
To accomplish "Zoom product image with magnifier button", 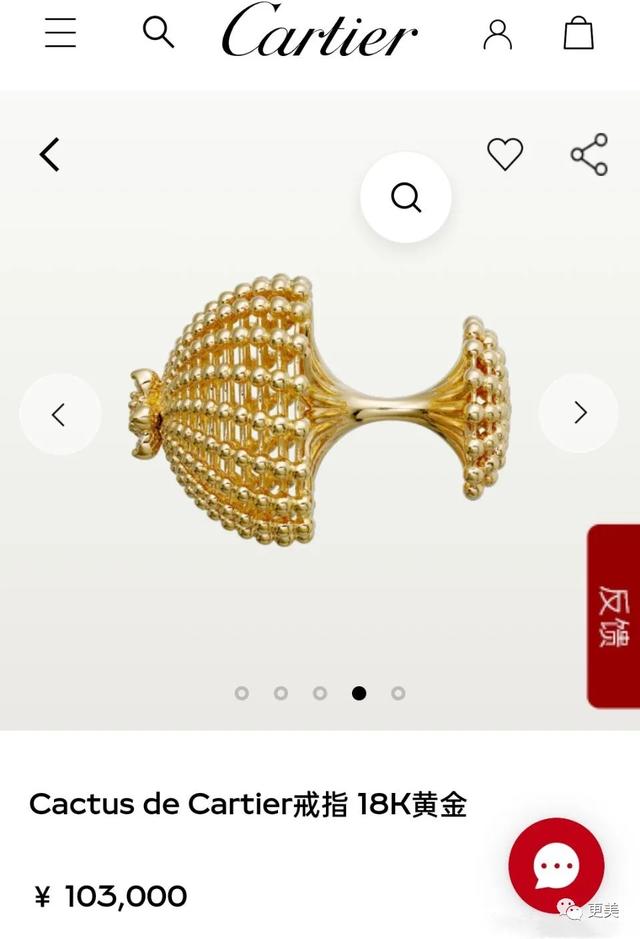I will (x=406, y=198).
